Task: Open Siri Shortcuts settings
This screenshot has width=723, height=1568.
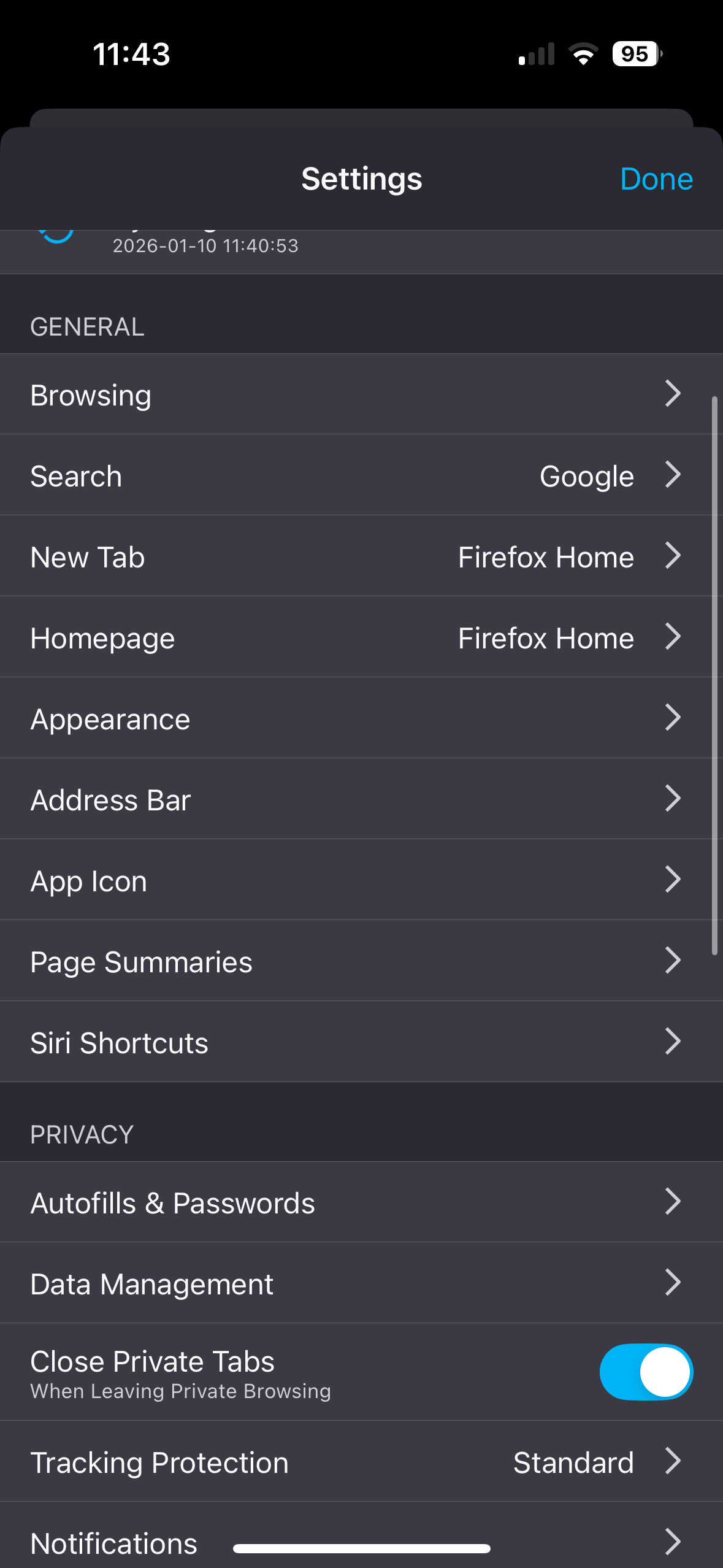Action: point(361,1042)
